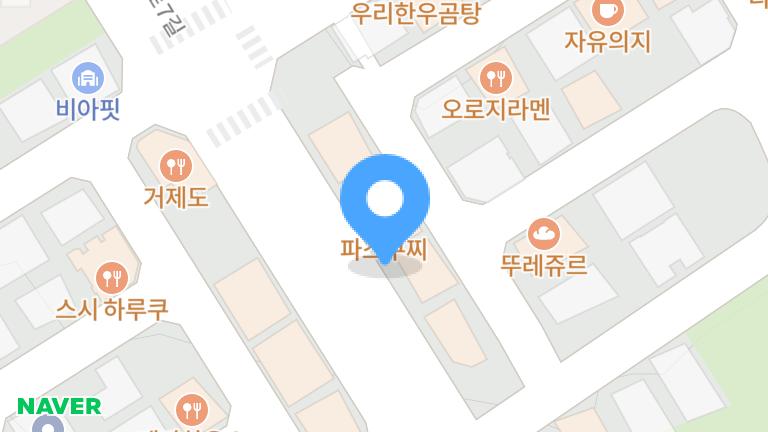Image resolution: width=768 pixels, height=432 pixels.
Task: Select the 스시 하루쿠 restaurant marker
Action: [111, 276]
